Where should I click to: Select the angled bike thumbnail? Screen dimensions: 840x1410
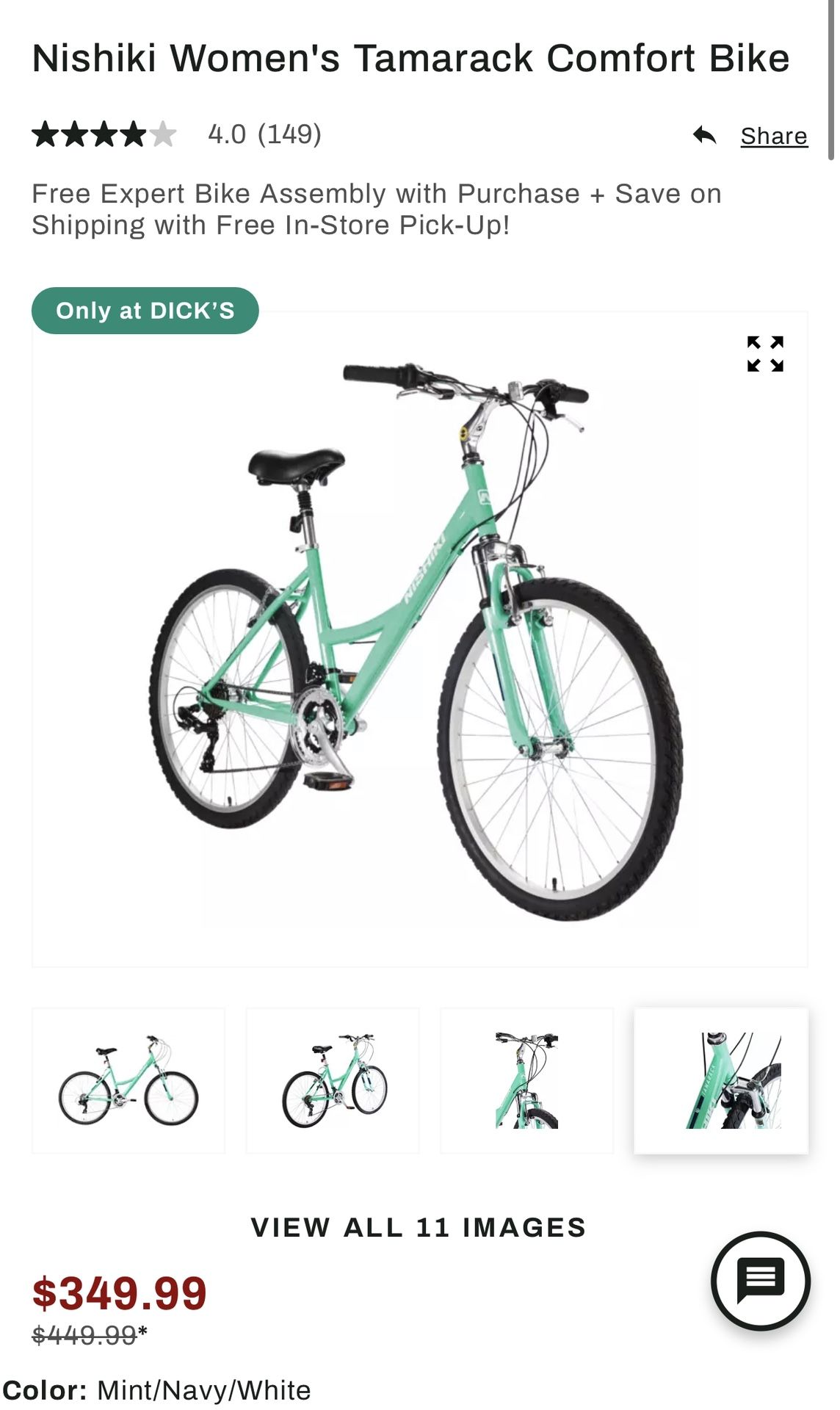tap(333, 1080)
